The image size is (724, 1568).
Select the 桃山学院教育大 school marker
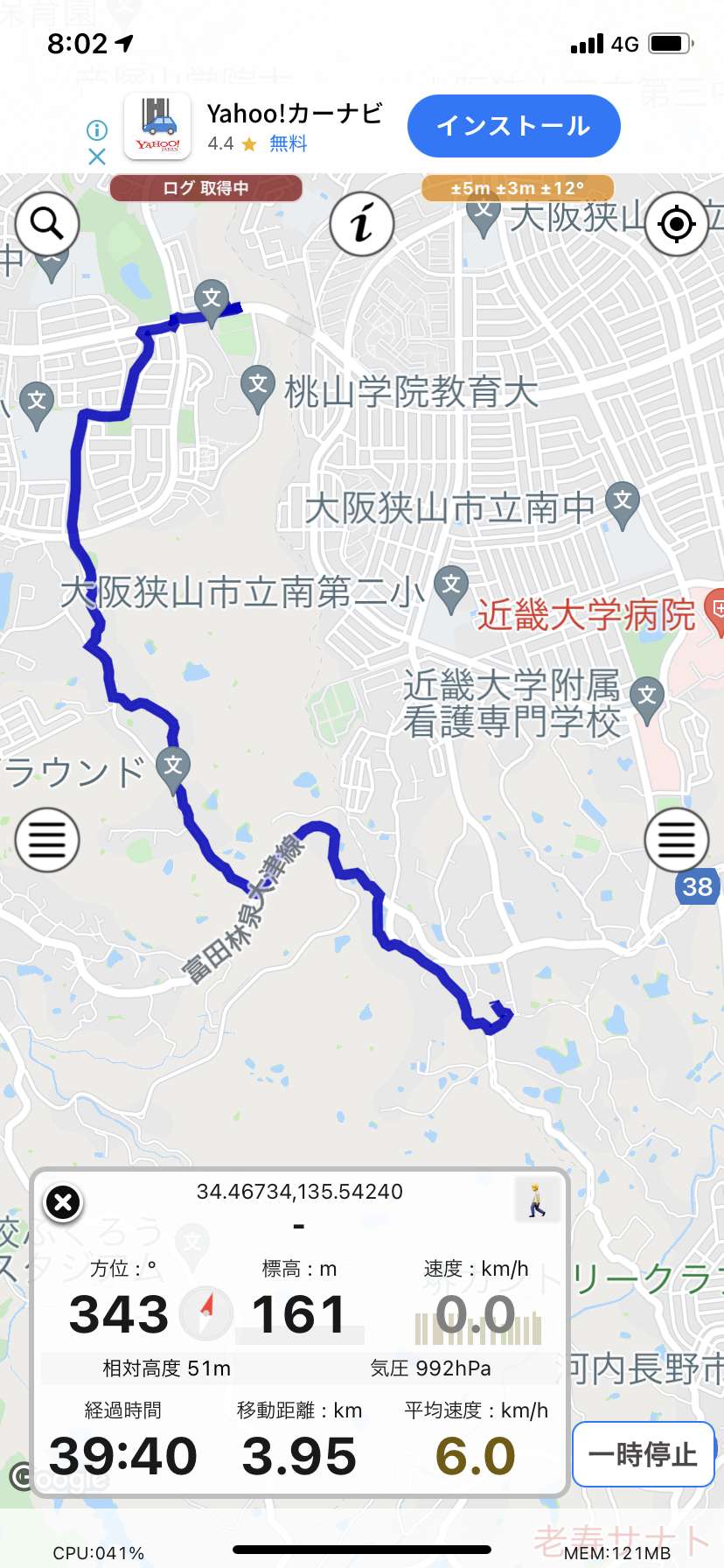(x=257, y=386)
